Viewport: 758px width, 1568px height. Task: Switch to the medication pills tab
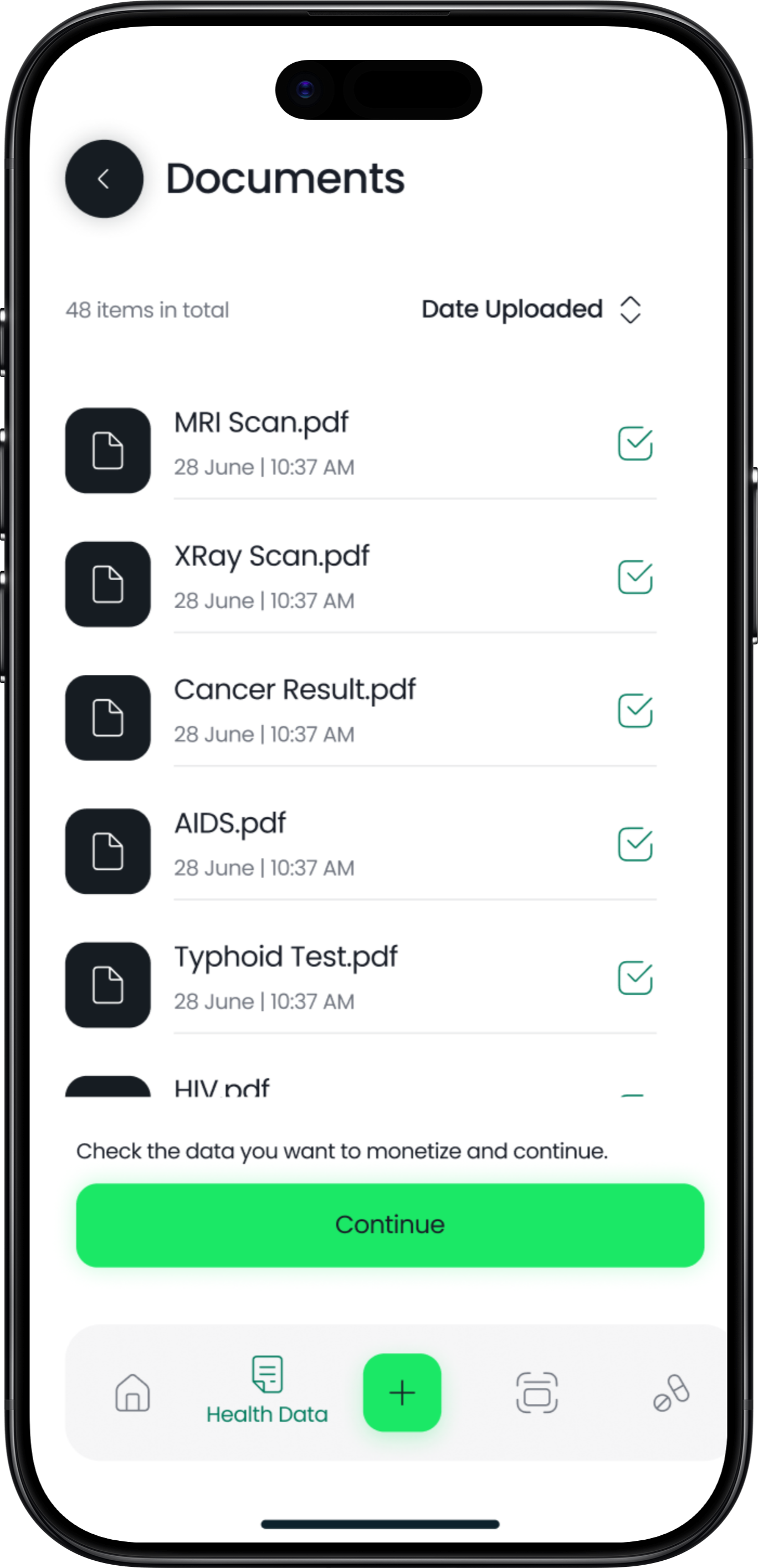(x=670, y=1393)
